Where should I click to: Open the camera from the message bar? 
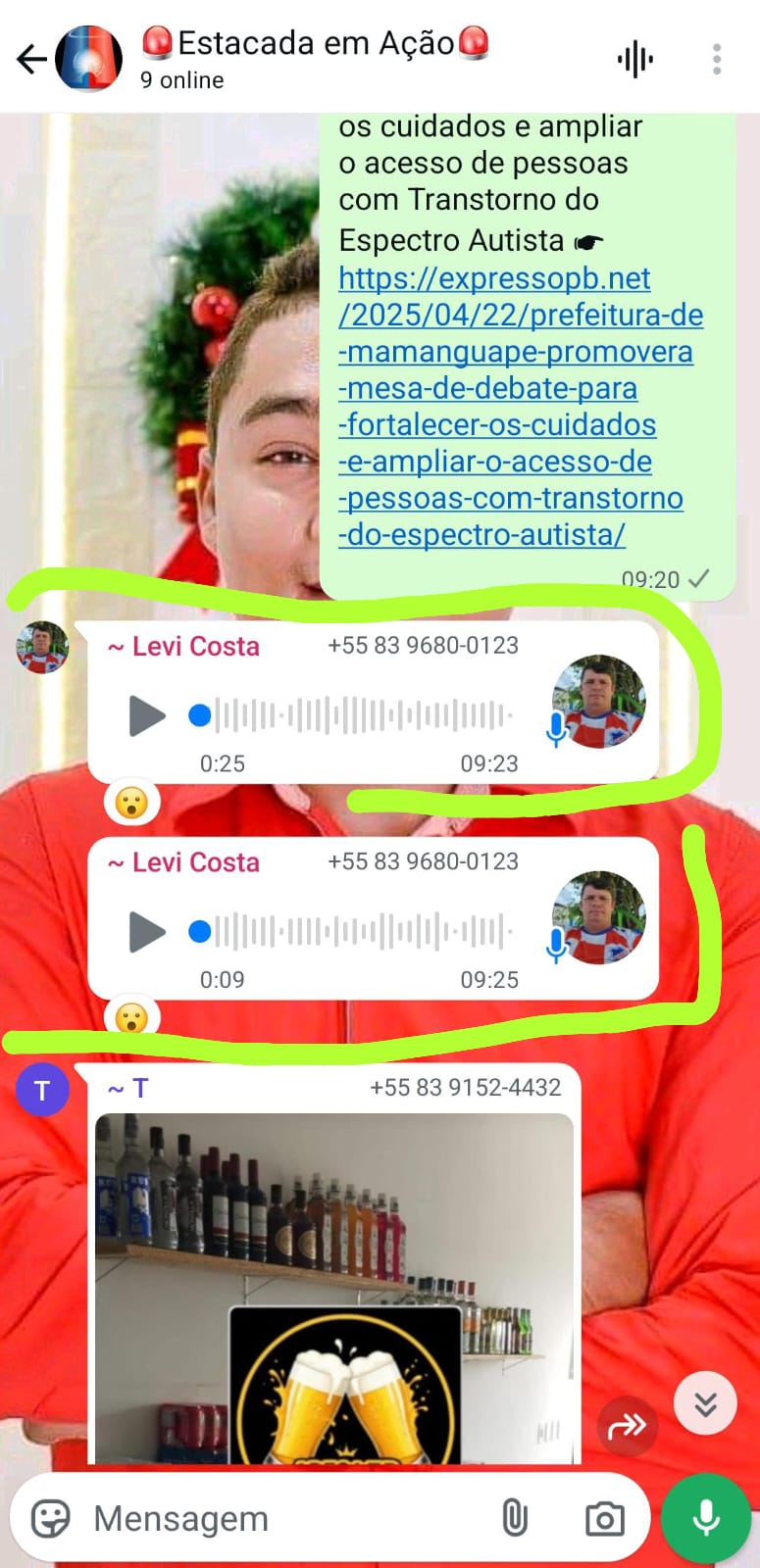604,1519
